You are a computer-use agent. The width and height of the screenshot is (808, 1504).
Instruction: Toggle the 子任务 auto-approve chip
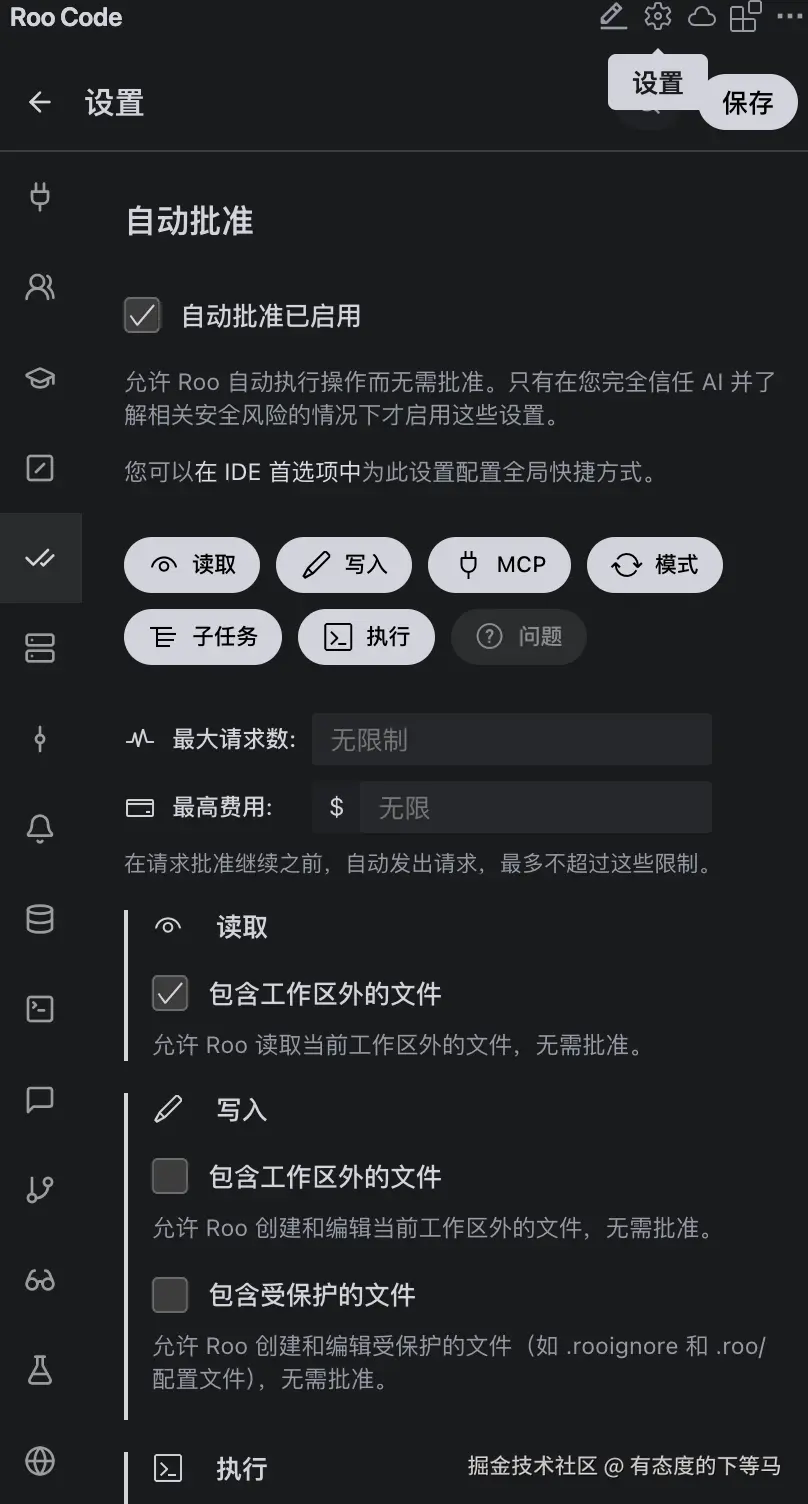pos(203,637)
